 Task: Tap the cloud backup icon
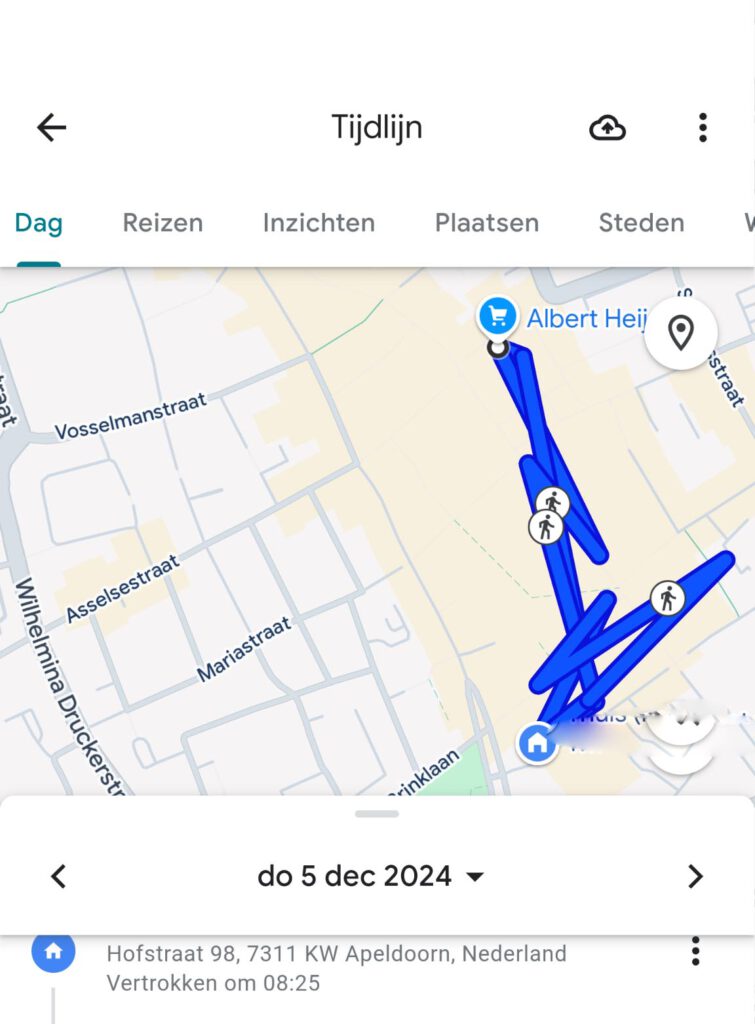[x=607, y=128]
